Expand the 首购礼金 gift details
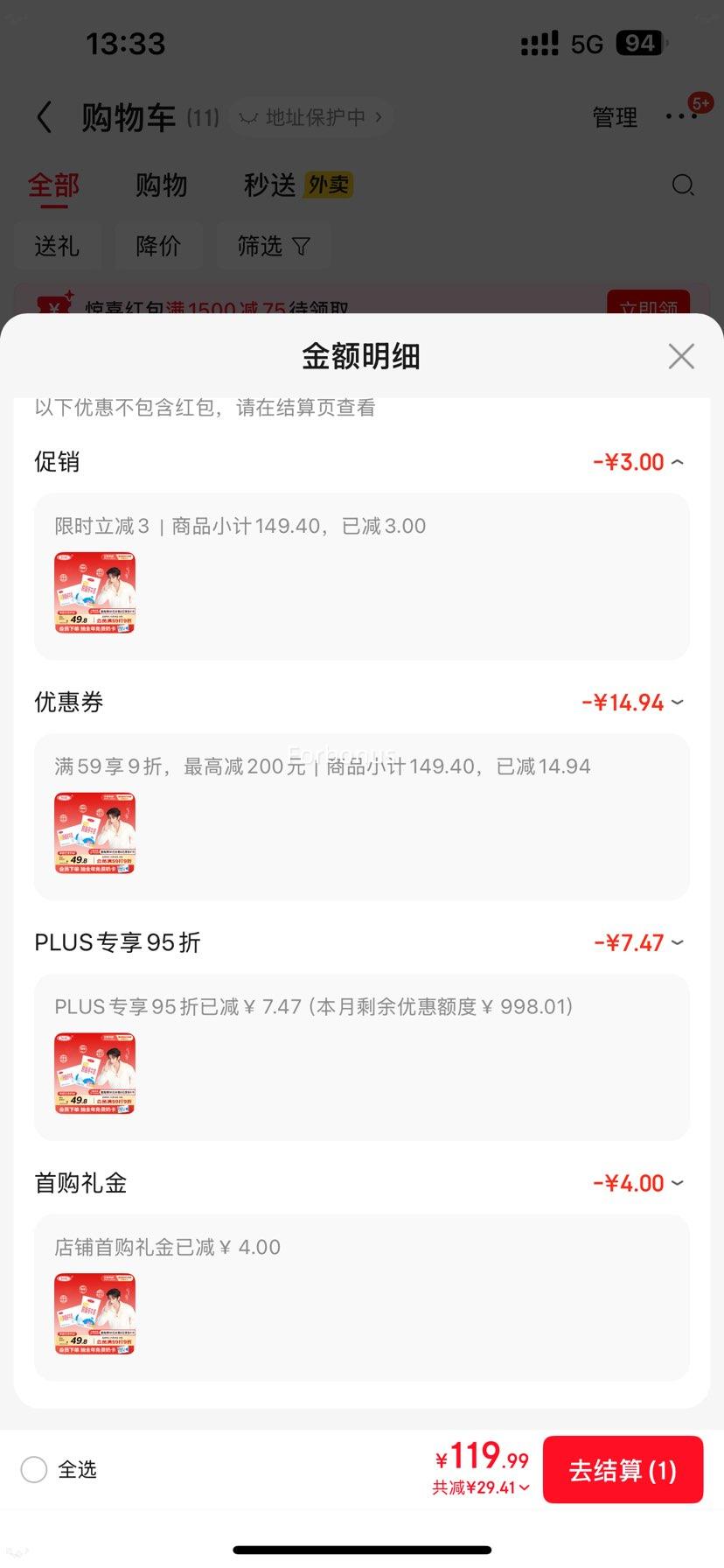This screenshot has height=1568, width=724. point(678,1183)
